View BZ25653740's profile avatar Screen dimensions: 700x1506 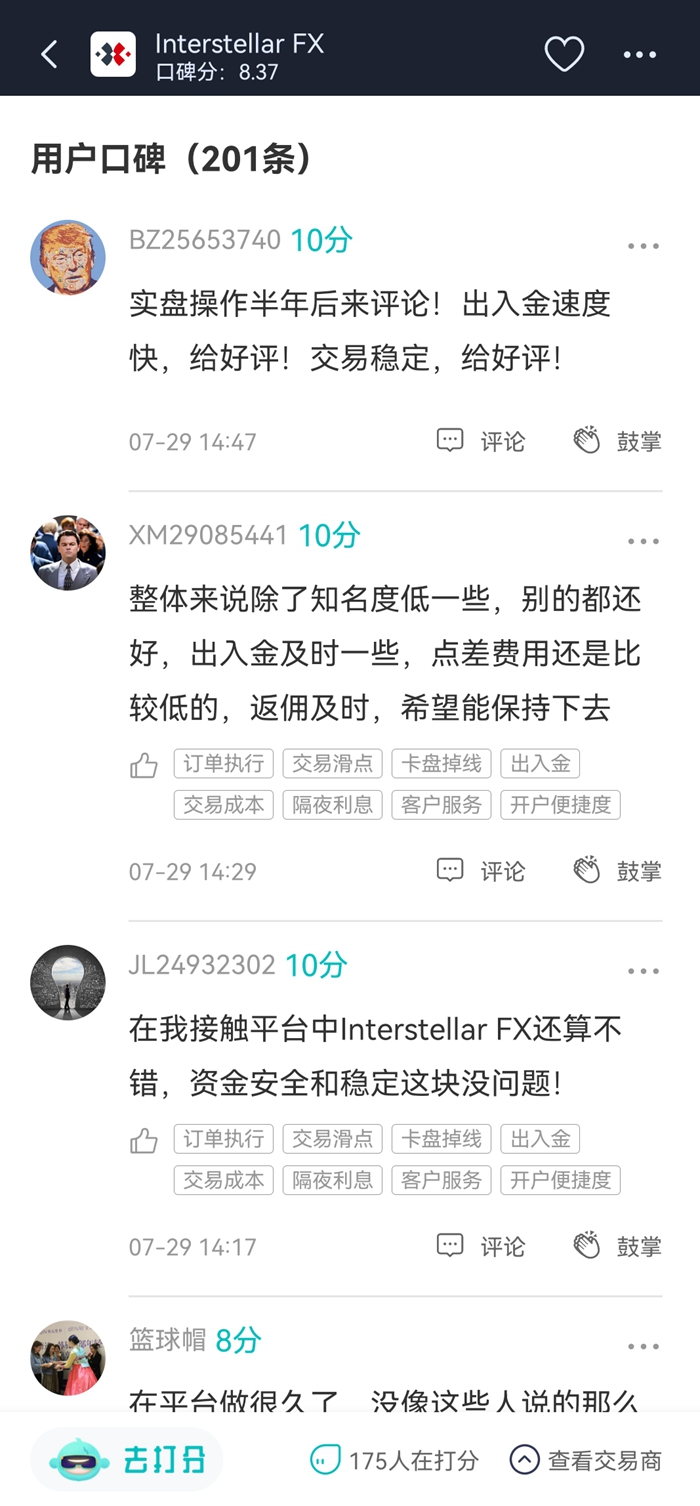pos(68,258)
